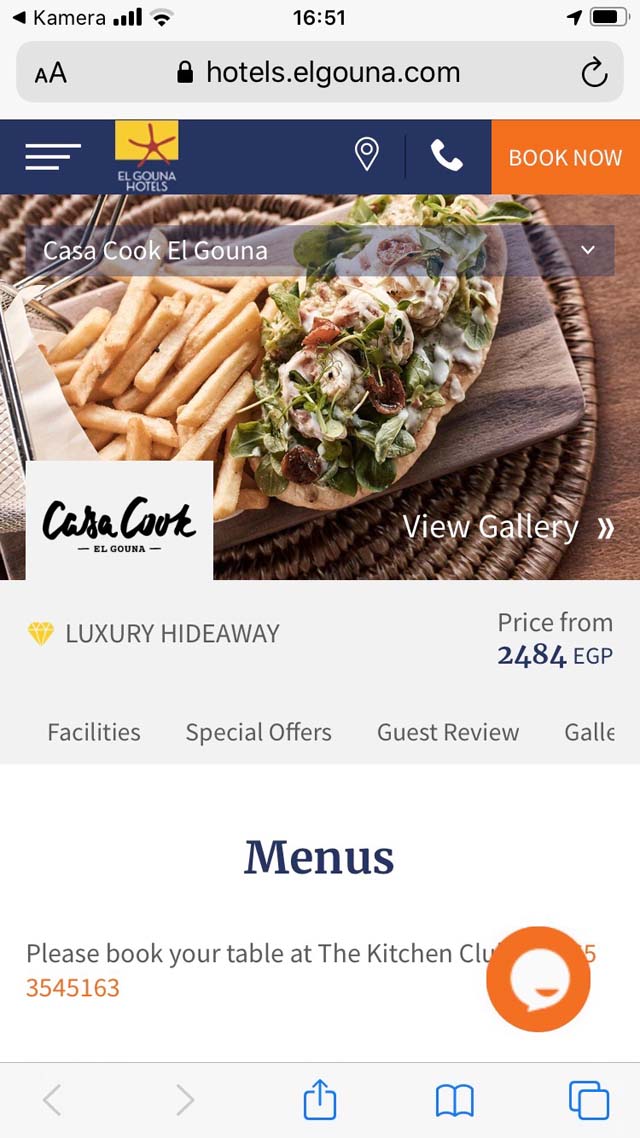This screenshot has height=1138, width=640.
Task: Open the orange chat bubble
Action: 538,979
